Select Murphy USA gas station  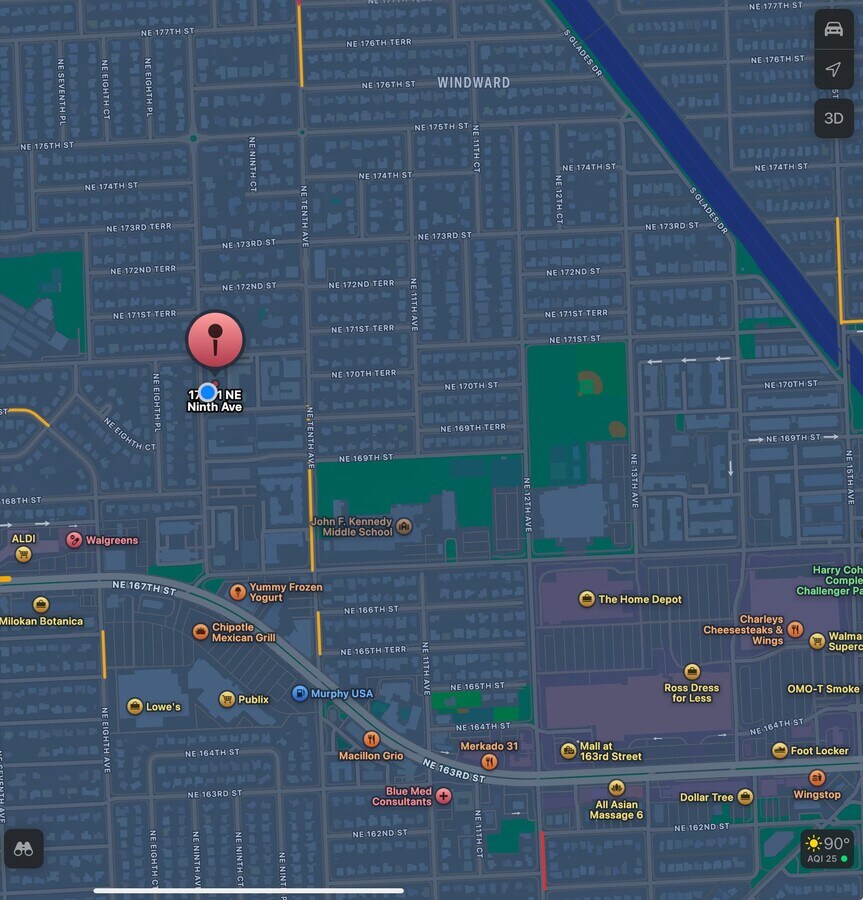(299, 693)
